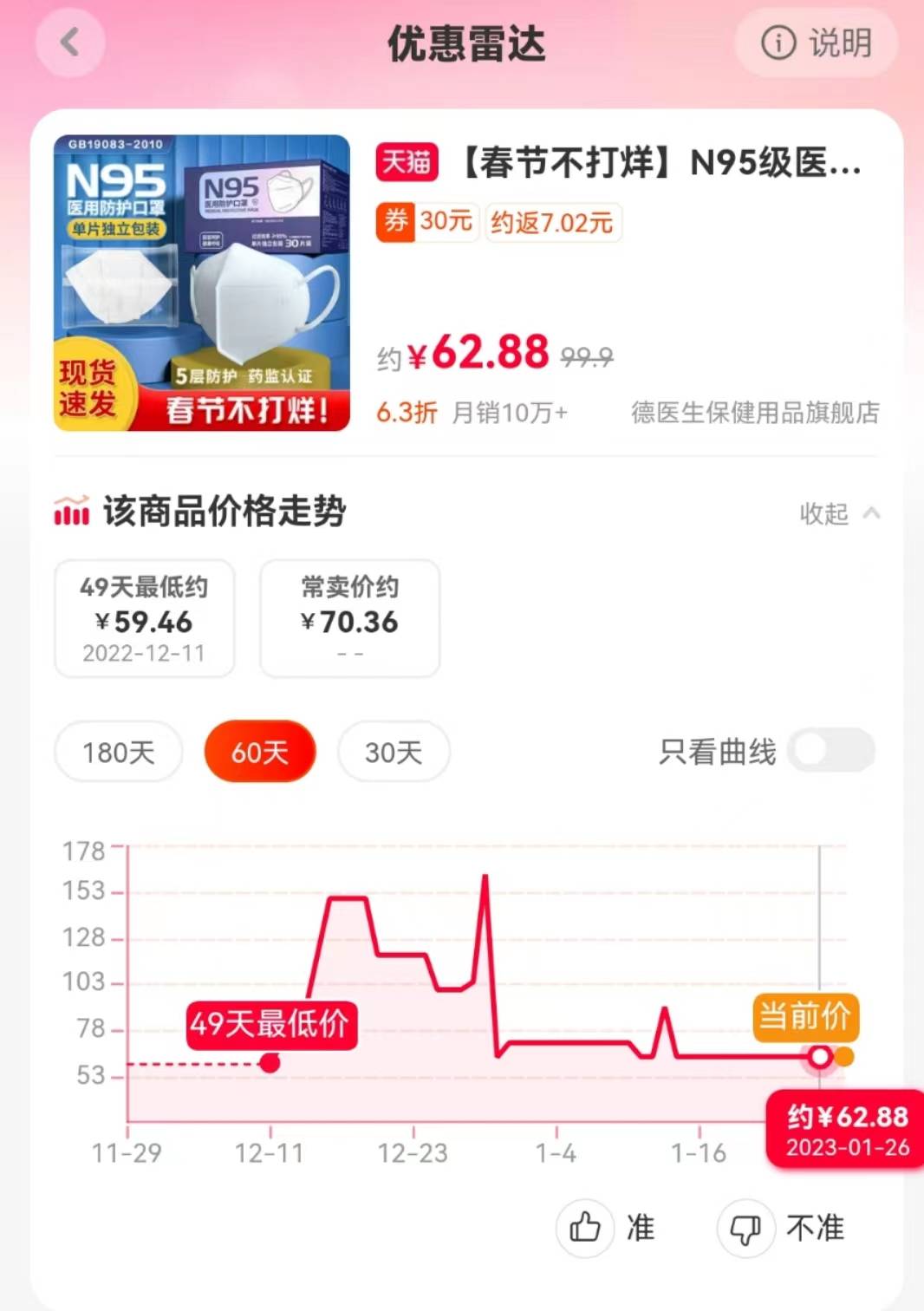Click the bar chart icon beside 该商品价格走势
The width and height of the screenshot is (924, 1311).
[x=72, y=512]
